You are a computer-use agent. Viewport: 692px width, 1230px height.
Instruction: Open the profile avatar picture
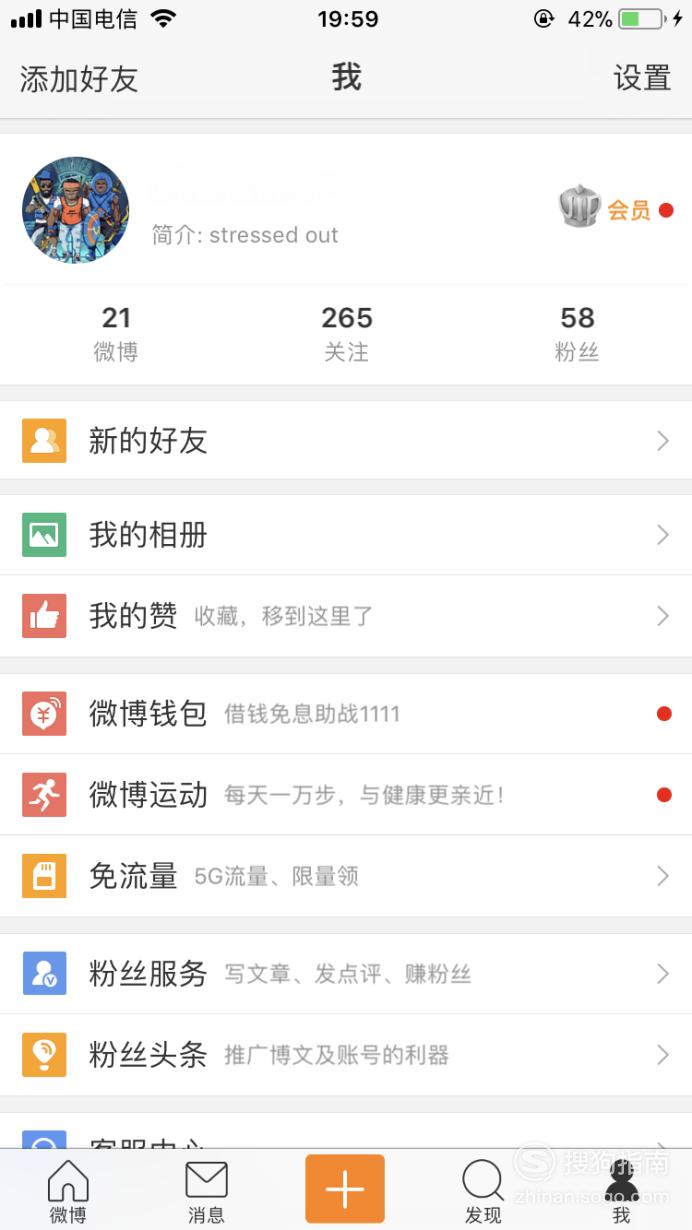coord(76,210)
